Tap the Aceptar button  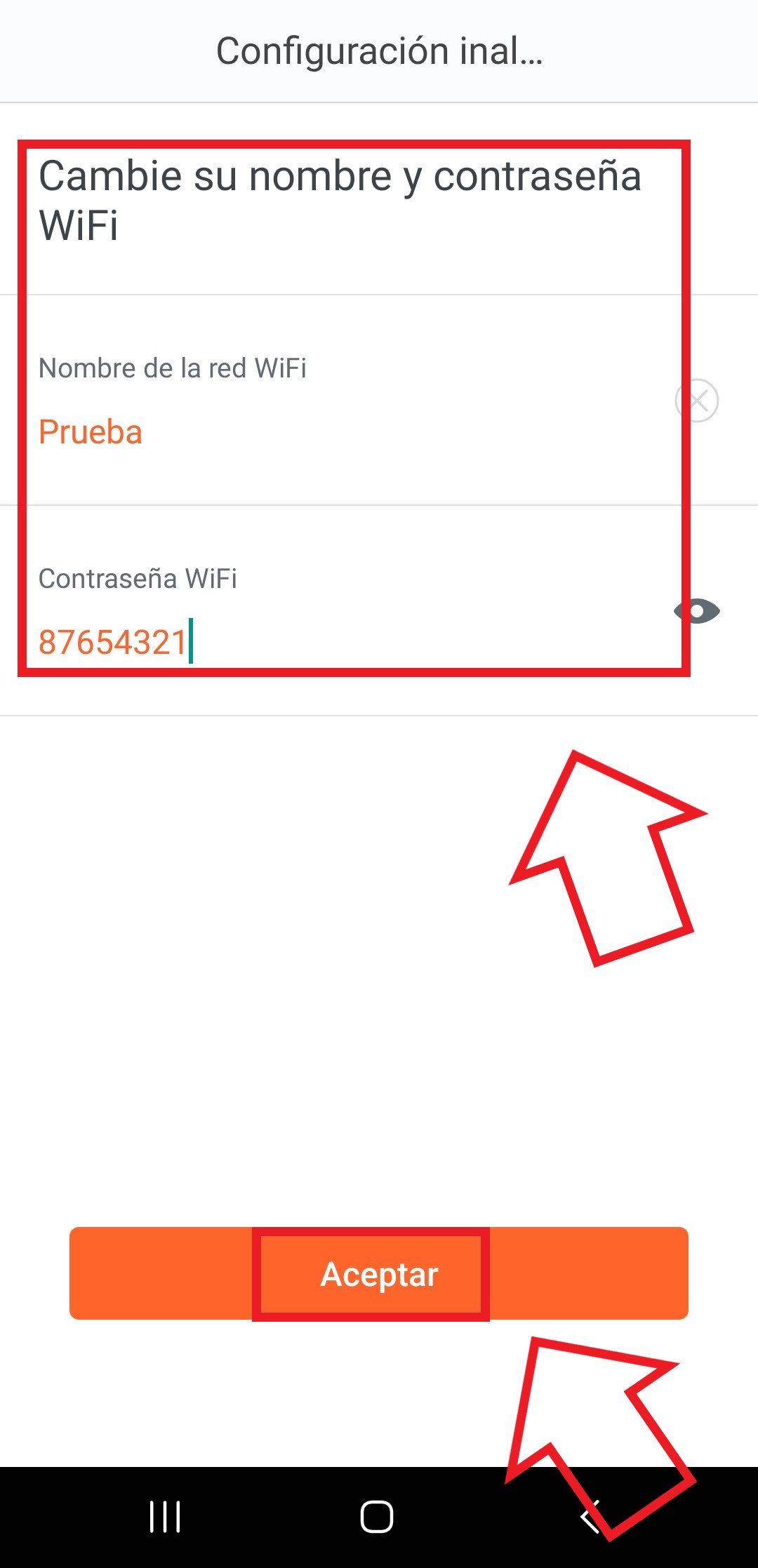[x=379, y=1273]
